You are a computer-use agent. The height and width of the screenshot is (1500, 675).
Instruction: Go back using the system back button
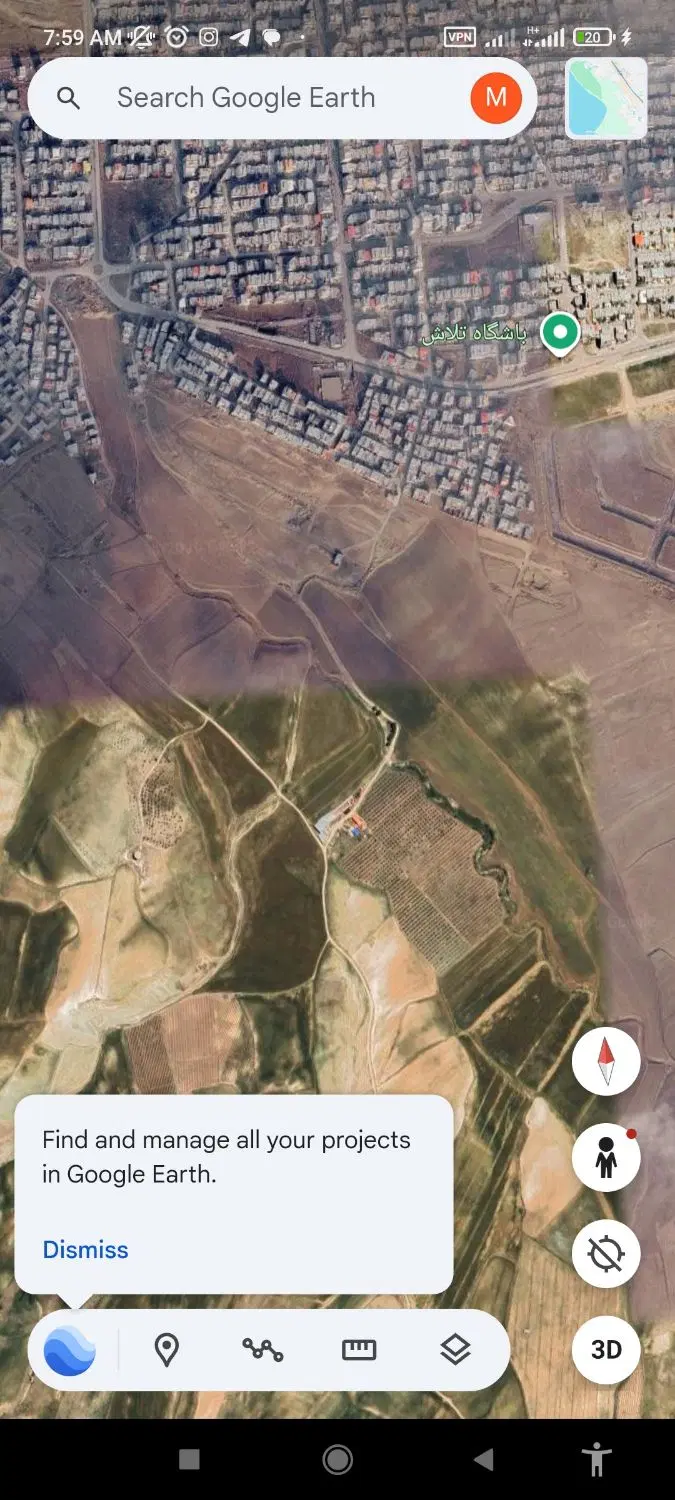(484, 1460)
